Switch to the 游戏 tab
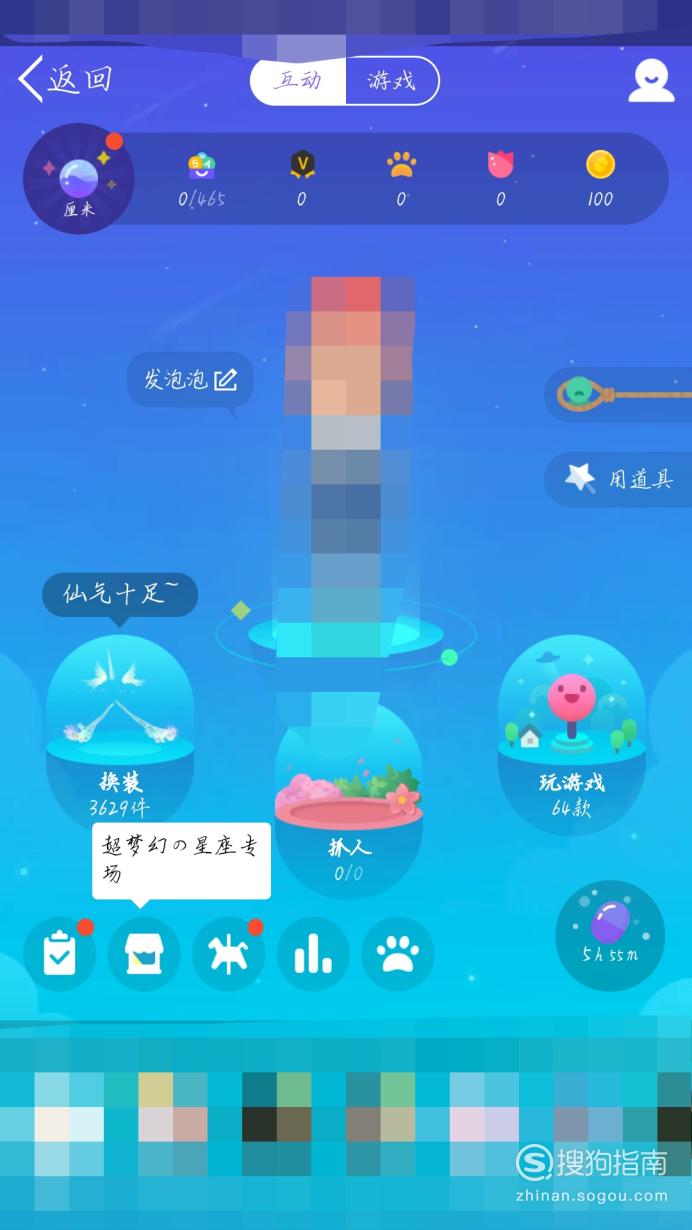 (x=392, y=81)
